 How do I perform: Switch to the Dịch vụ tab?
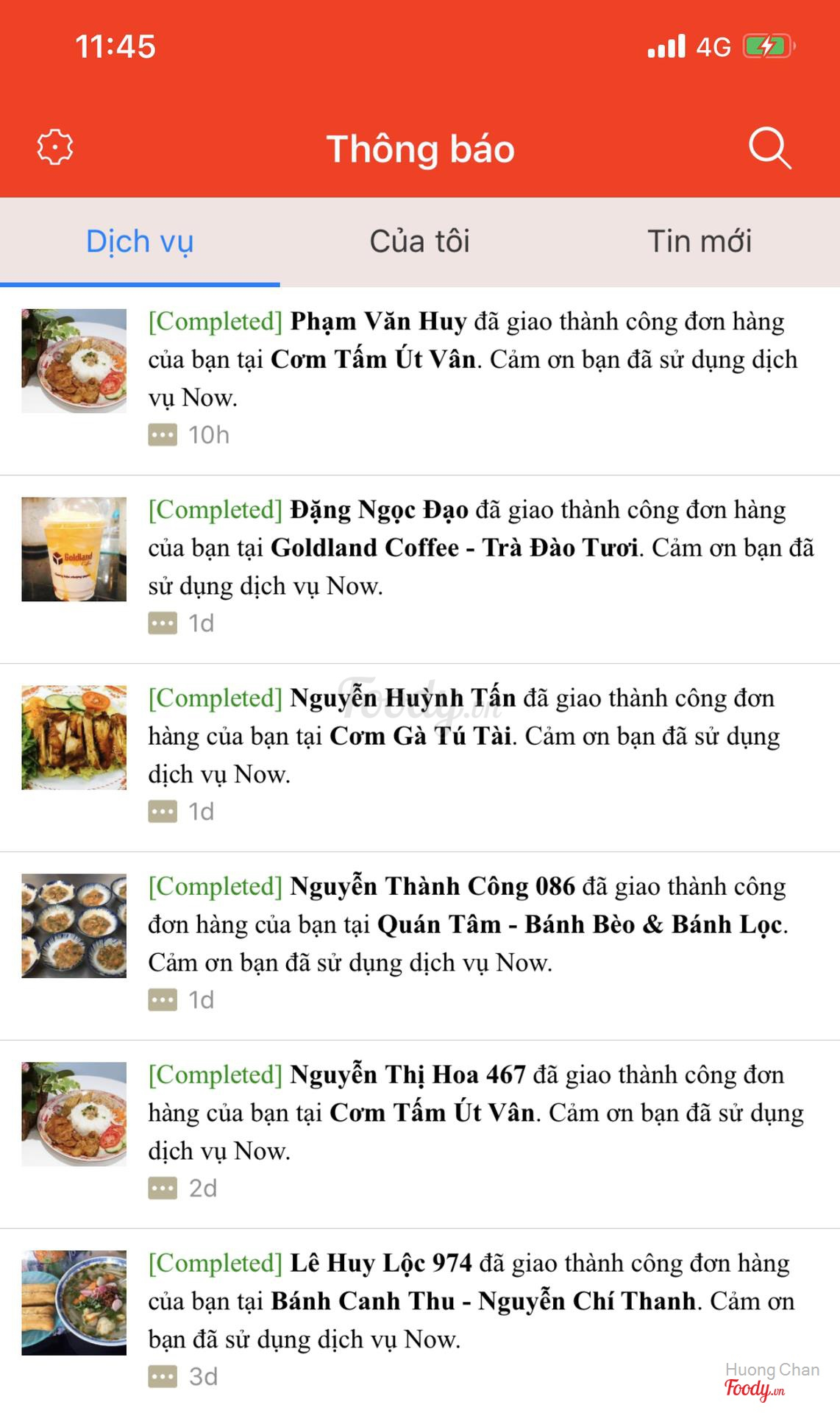tap(140, 242)
